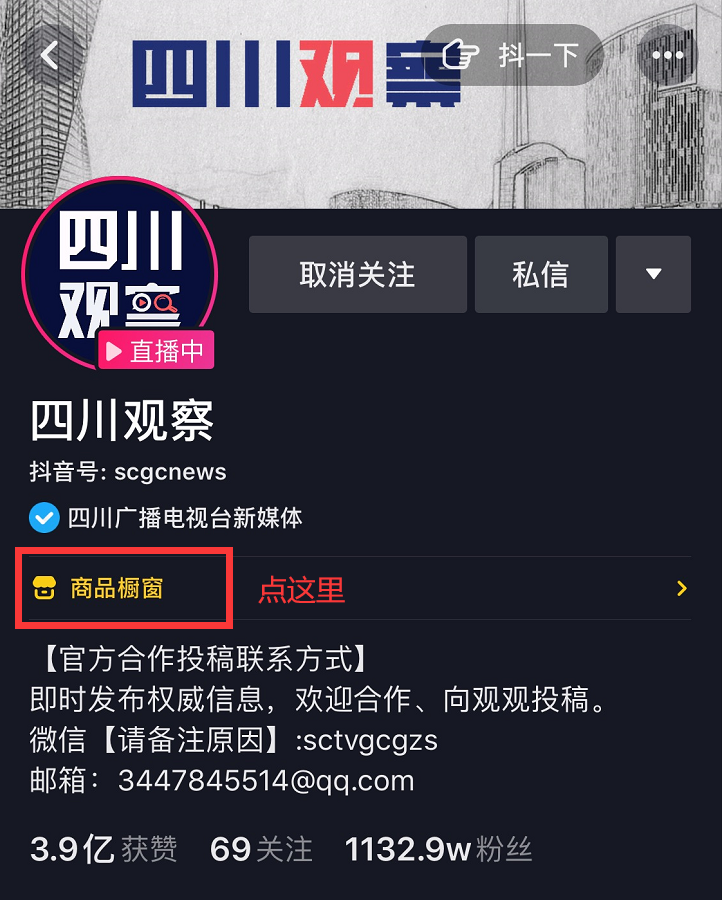Open the 商品橱窗 product showcase
The height and width of the screenshot is (900, 722).
click(x=117, y=588)
